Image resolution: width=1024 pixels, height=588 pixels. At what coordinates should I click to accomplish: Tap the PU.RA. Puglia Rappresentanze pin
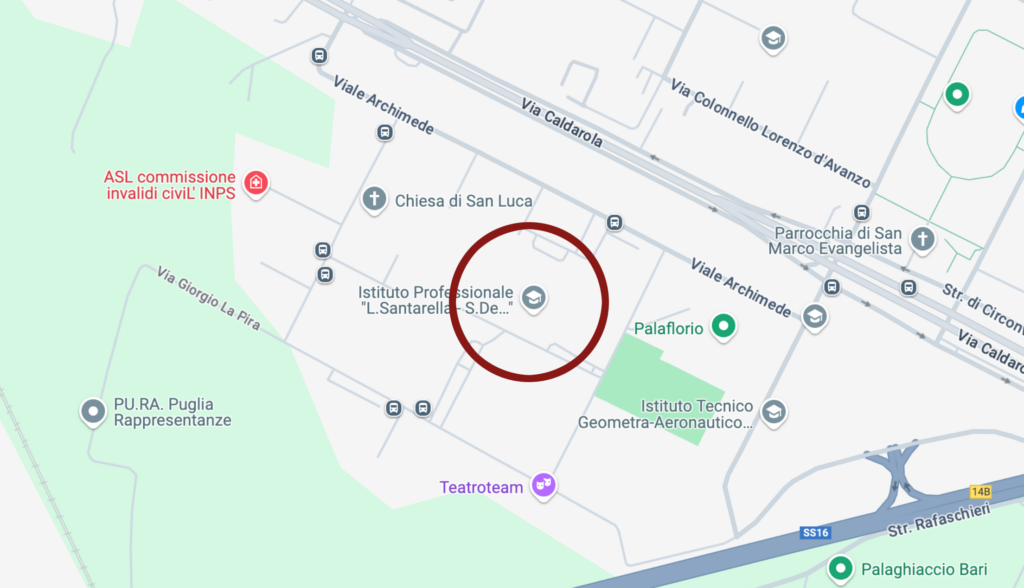coord(93,410)
